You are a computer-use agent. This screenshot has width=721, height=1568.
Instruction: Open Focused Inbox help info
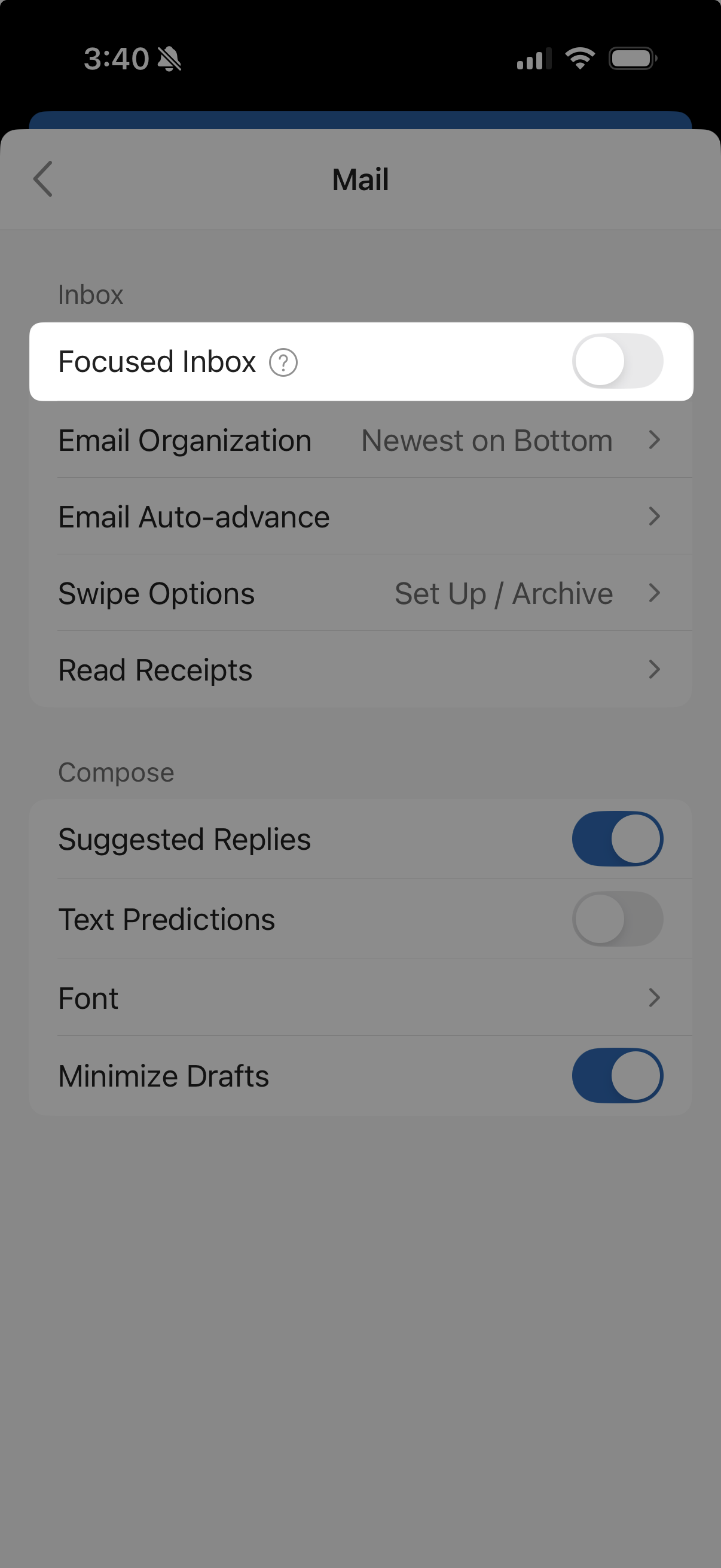click(x=283, y=363)
